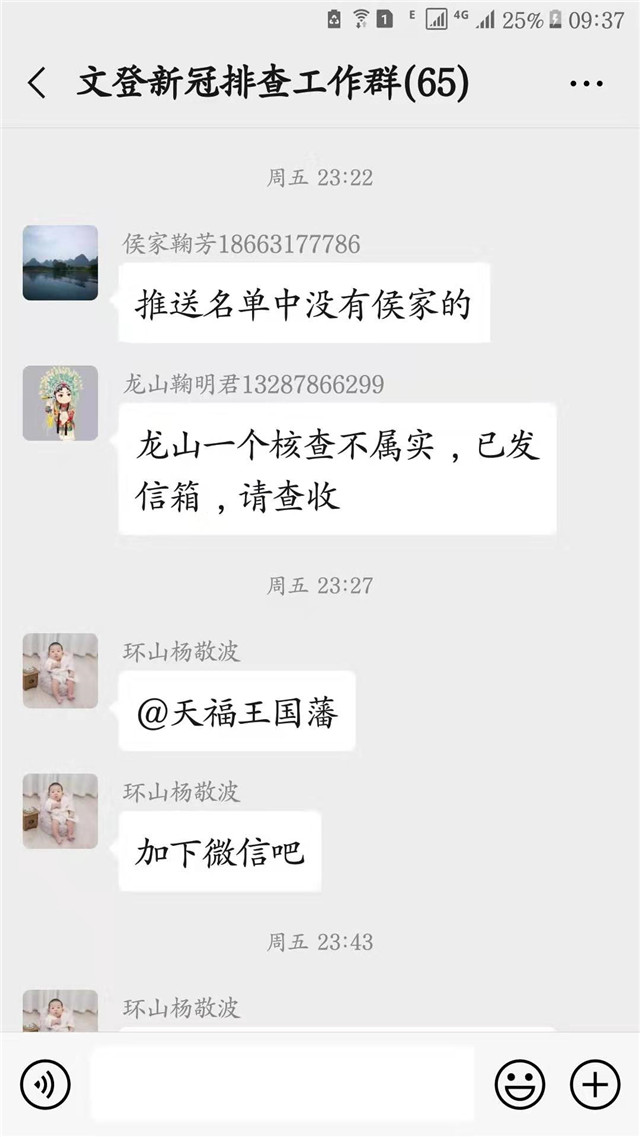The width and height of the screenshot is (640, 1137).
Task: Go back from the group chat
Action: 37,84
